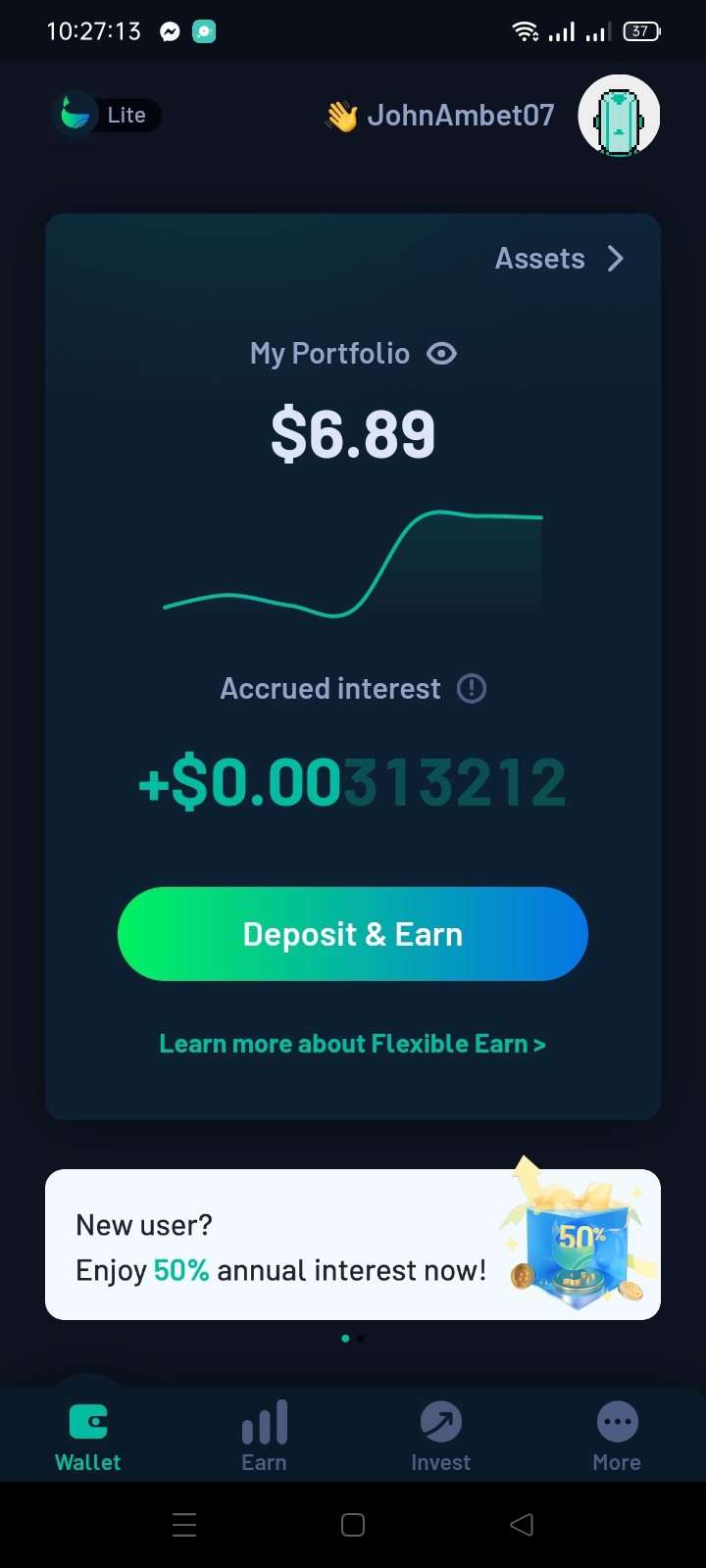Hide the portfolio balance with eye icon

442,354
